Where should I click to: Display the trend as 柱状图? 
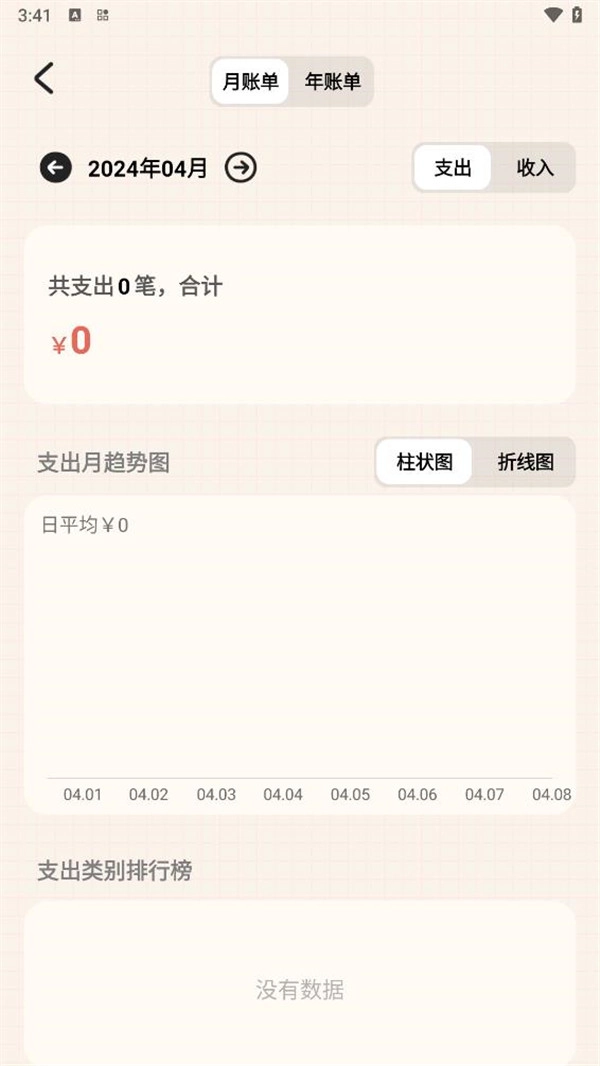click(425, 462)
